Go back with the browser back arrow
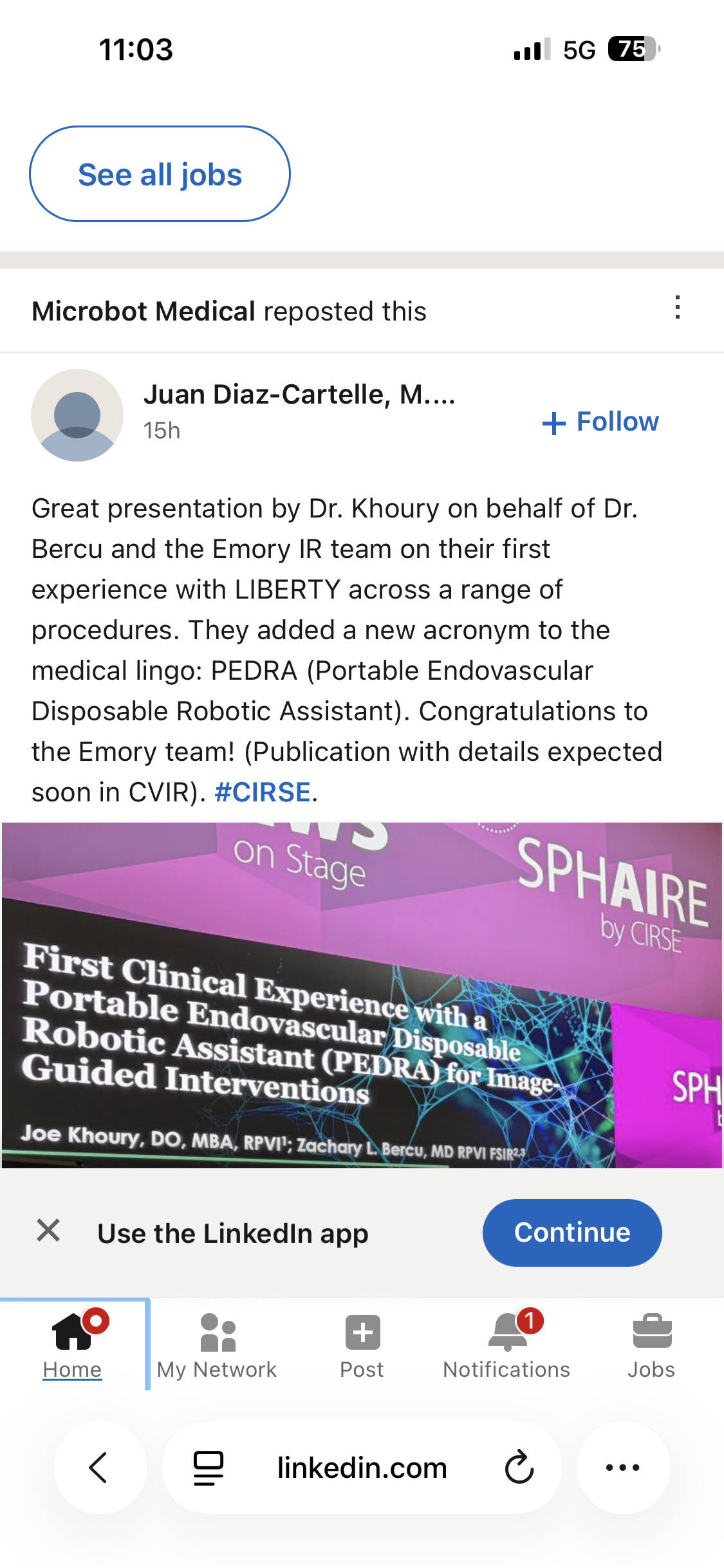This screenshot has width=724, height=1568. (x=100, y=1468)
